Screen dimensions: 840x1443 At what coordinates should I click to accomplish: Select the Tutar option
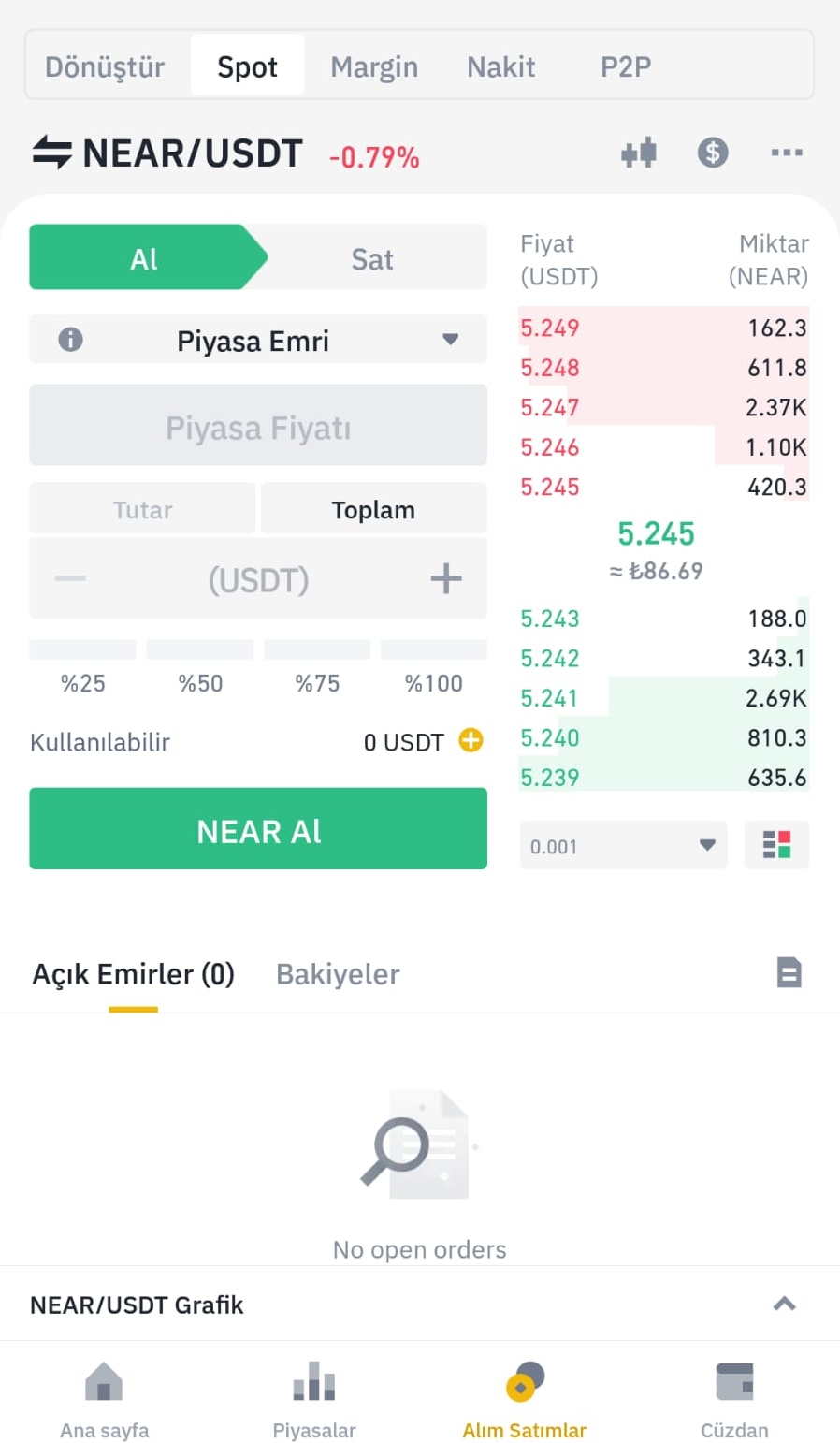pos(143,509)
